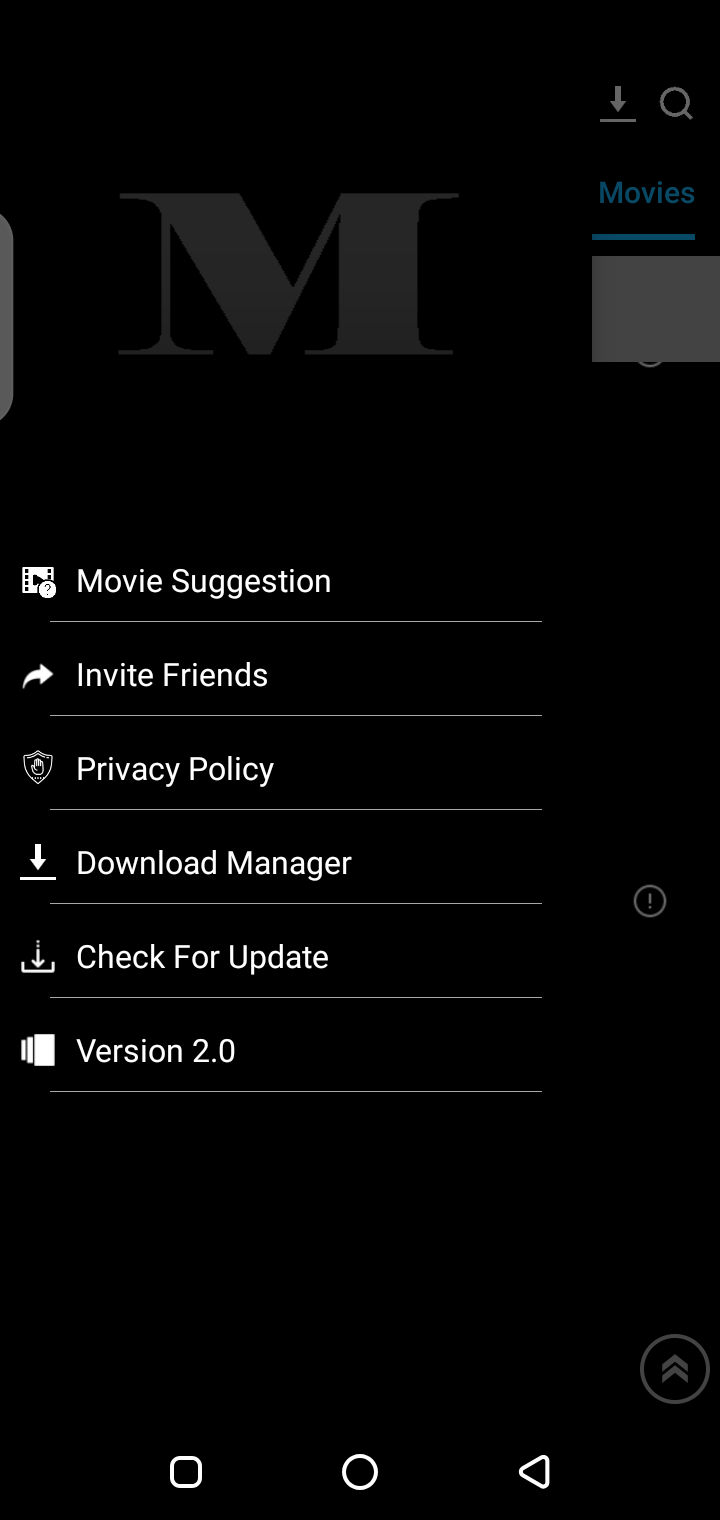Open Movie Suggestion from the drawer

pyautogui.click(x=203, y=581)
